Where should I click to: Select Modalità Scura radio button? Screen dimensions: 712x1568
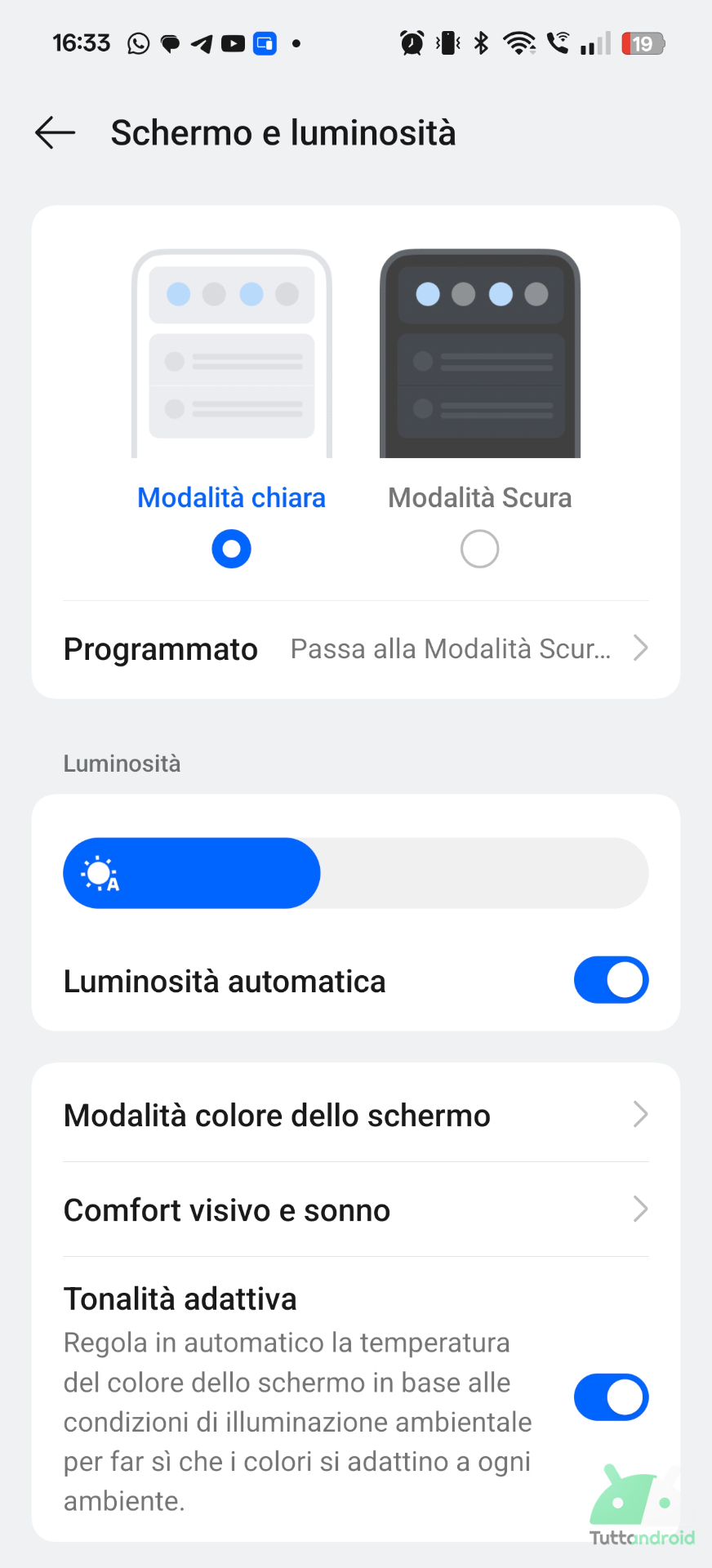(479, 549)
